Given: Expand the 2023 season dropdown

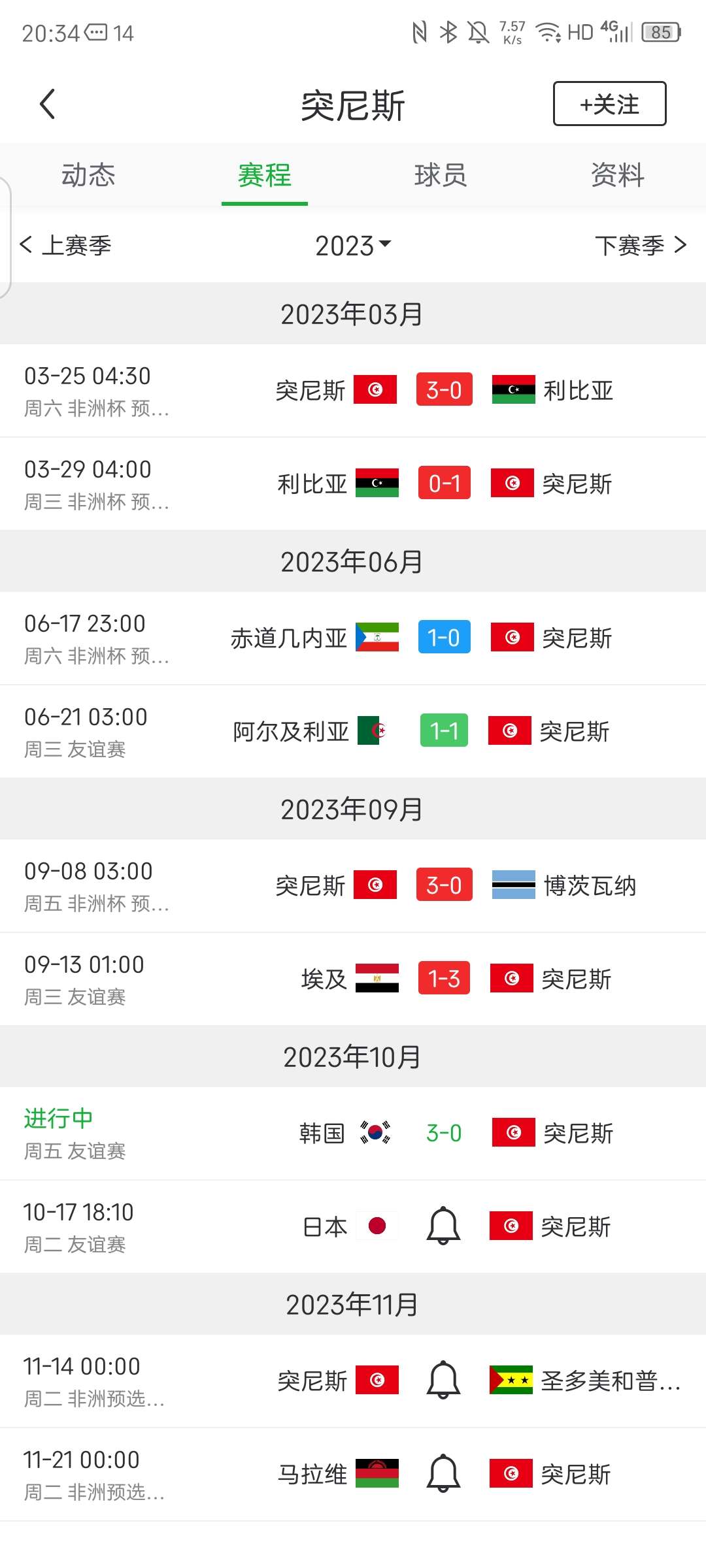Looking at the screenshot, I should (x=353, y=246).
